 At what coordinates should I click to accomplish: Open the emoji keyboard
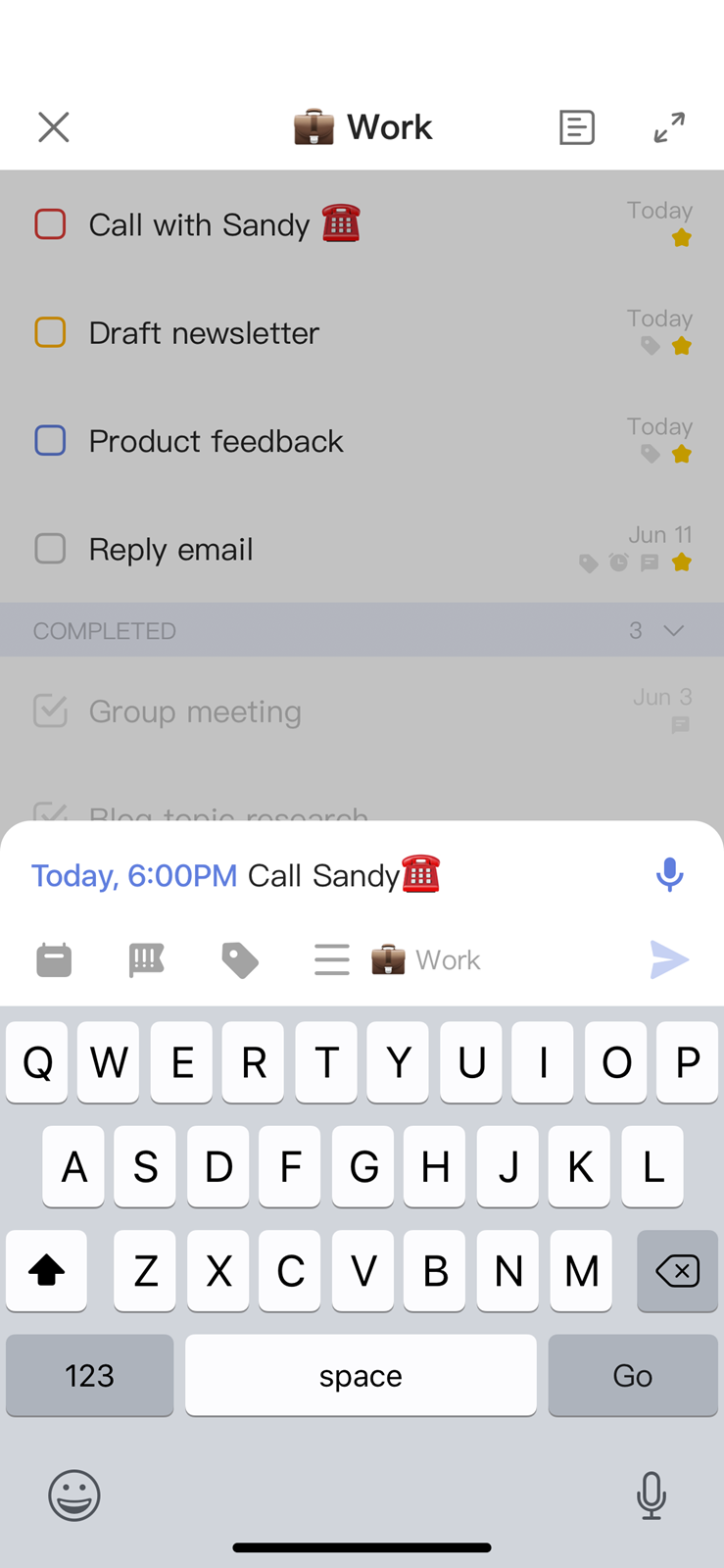pos(74,1495)
